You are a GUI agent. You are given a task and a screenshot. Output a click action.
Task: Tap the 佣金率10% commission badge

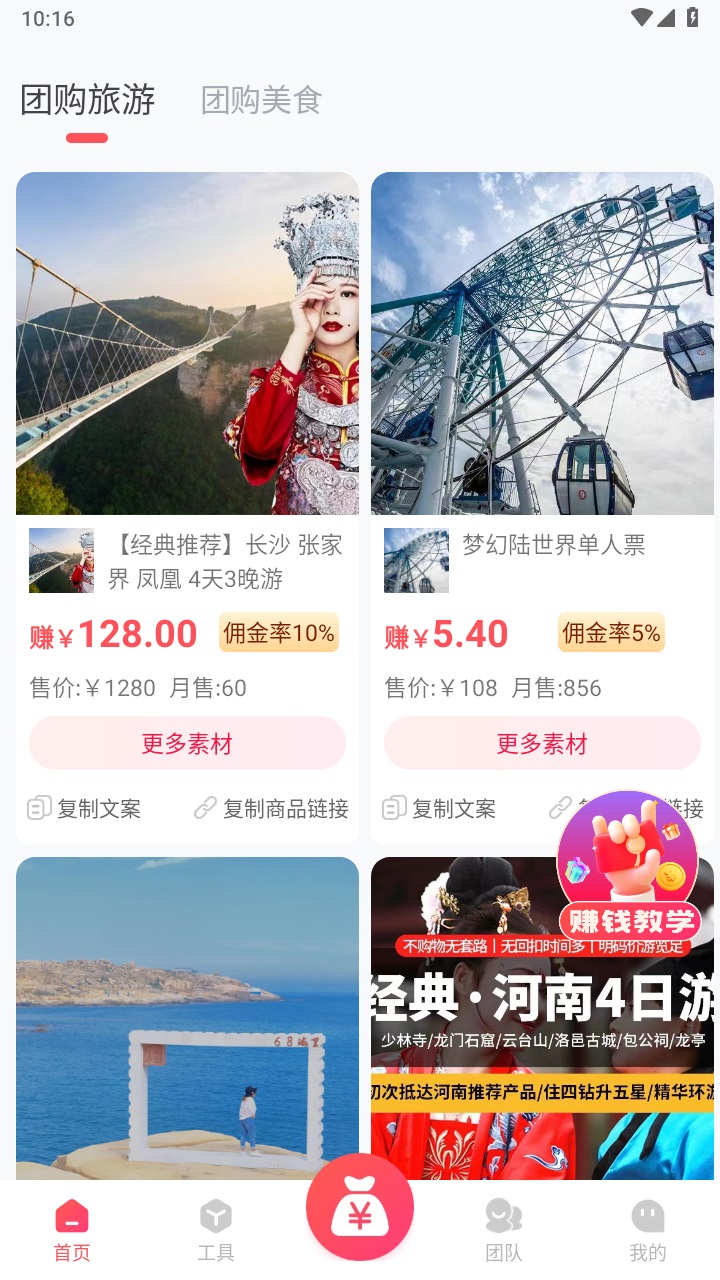[278, 633]
